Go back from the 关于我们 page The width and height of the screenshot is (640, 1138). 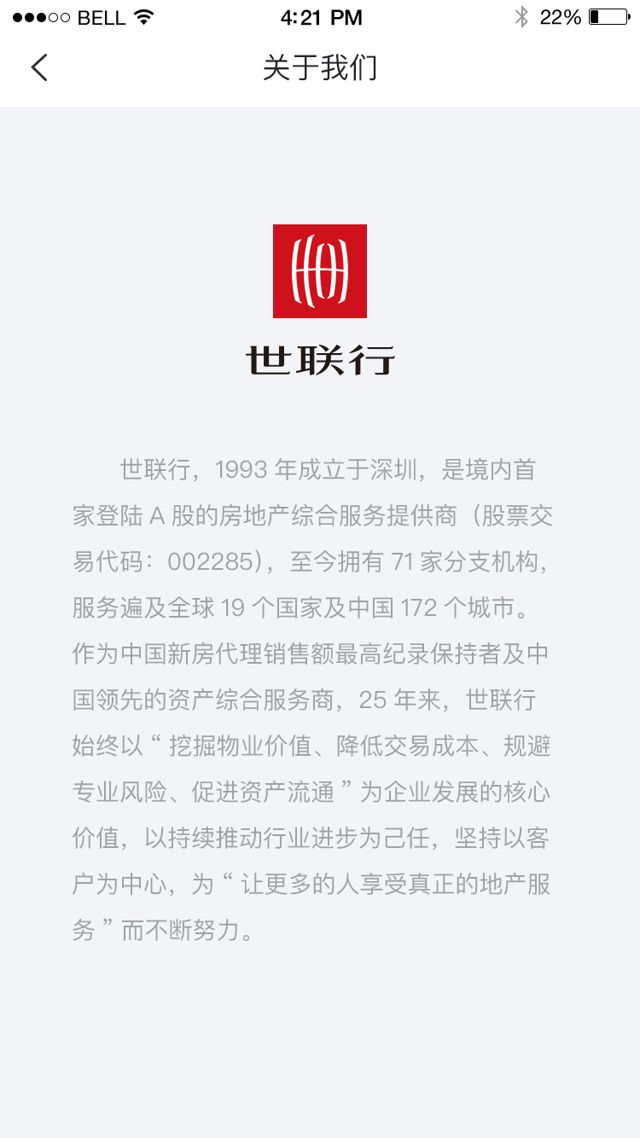pos(40,68)
